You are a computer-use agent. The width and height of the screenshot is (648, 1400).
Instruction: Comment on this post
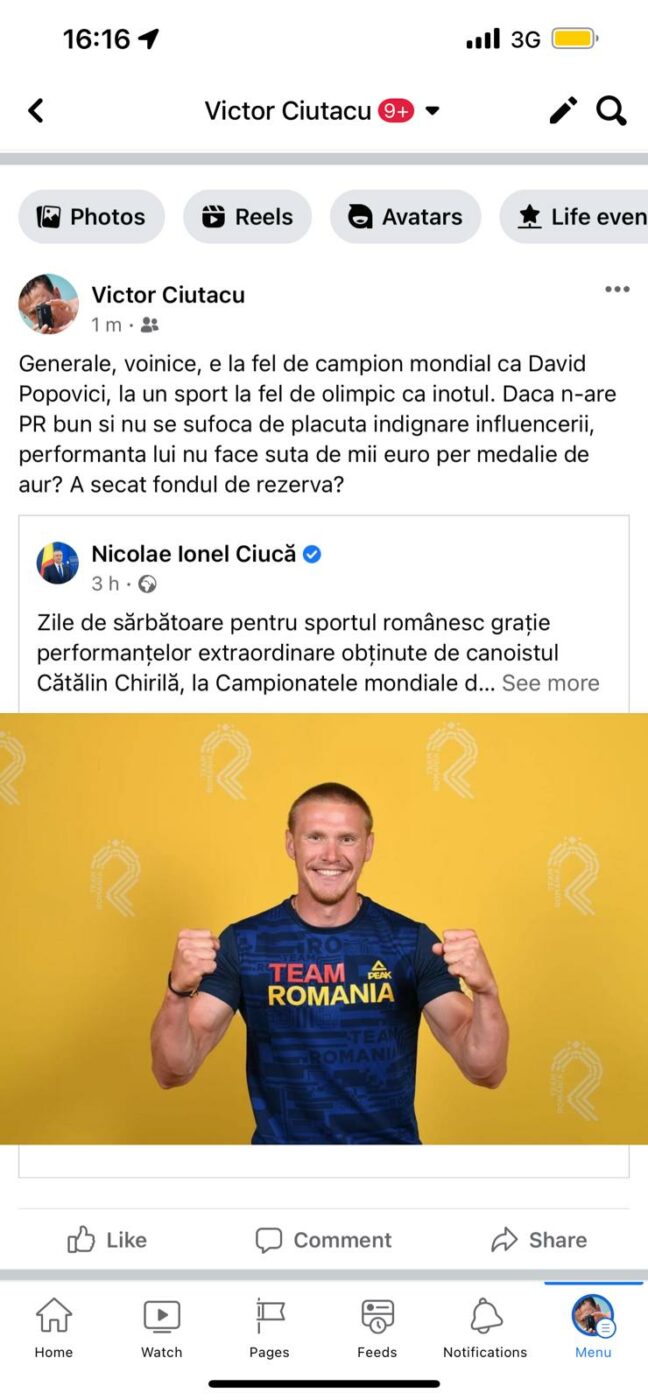click(x=323, y=1240)
